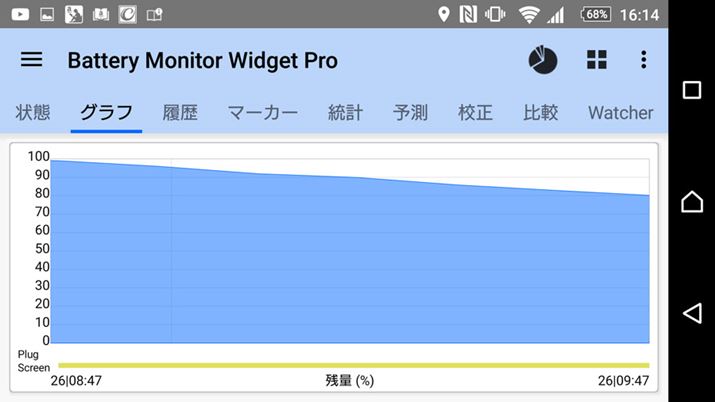This screenshot has height=402, width=715.
Task: Open the overflow menu
Action: click(x=643, y=60)
